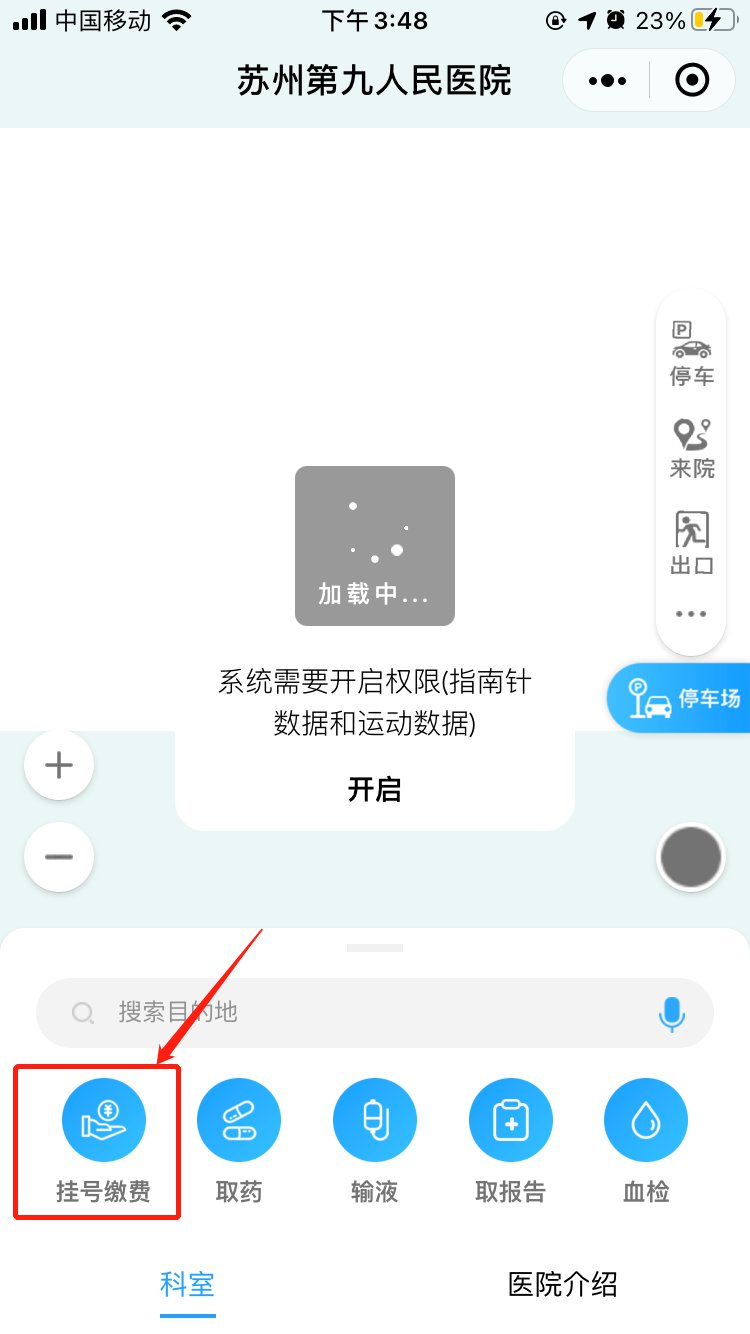Close the mini program with the circle button
Screen dimensions: 750x1334
point(692,80)
